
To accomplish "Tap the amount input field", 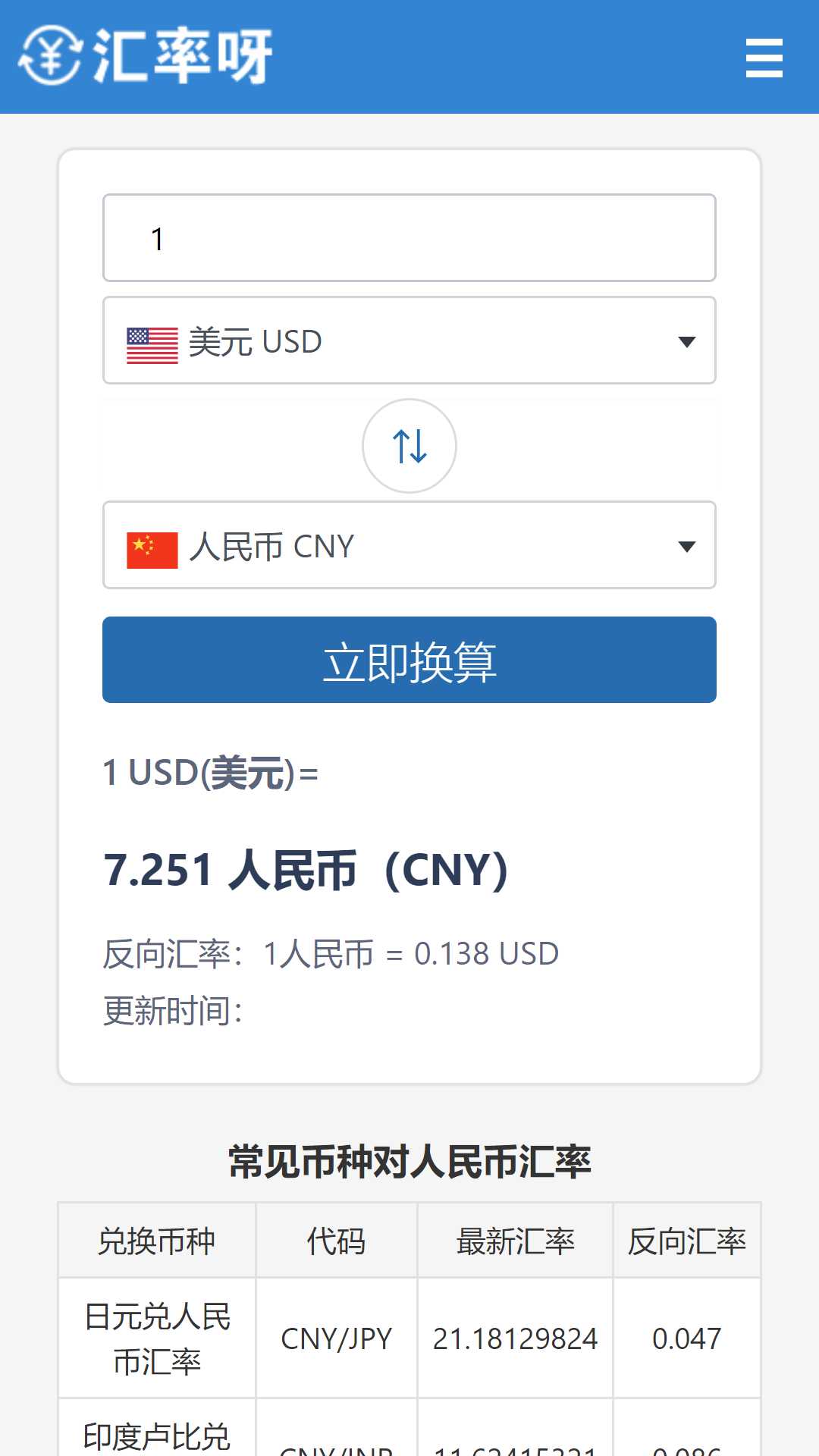I will click(x=409, y=238).
